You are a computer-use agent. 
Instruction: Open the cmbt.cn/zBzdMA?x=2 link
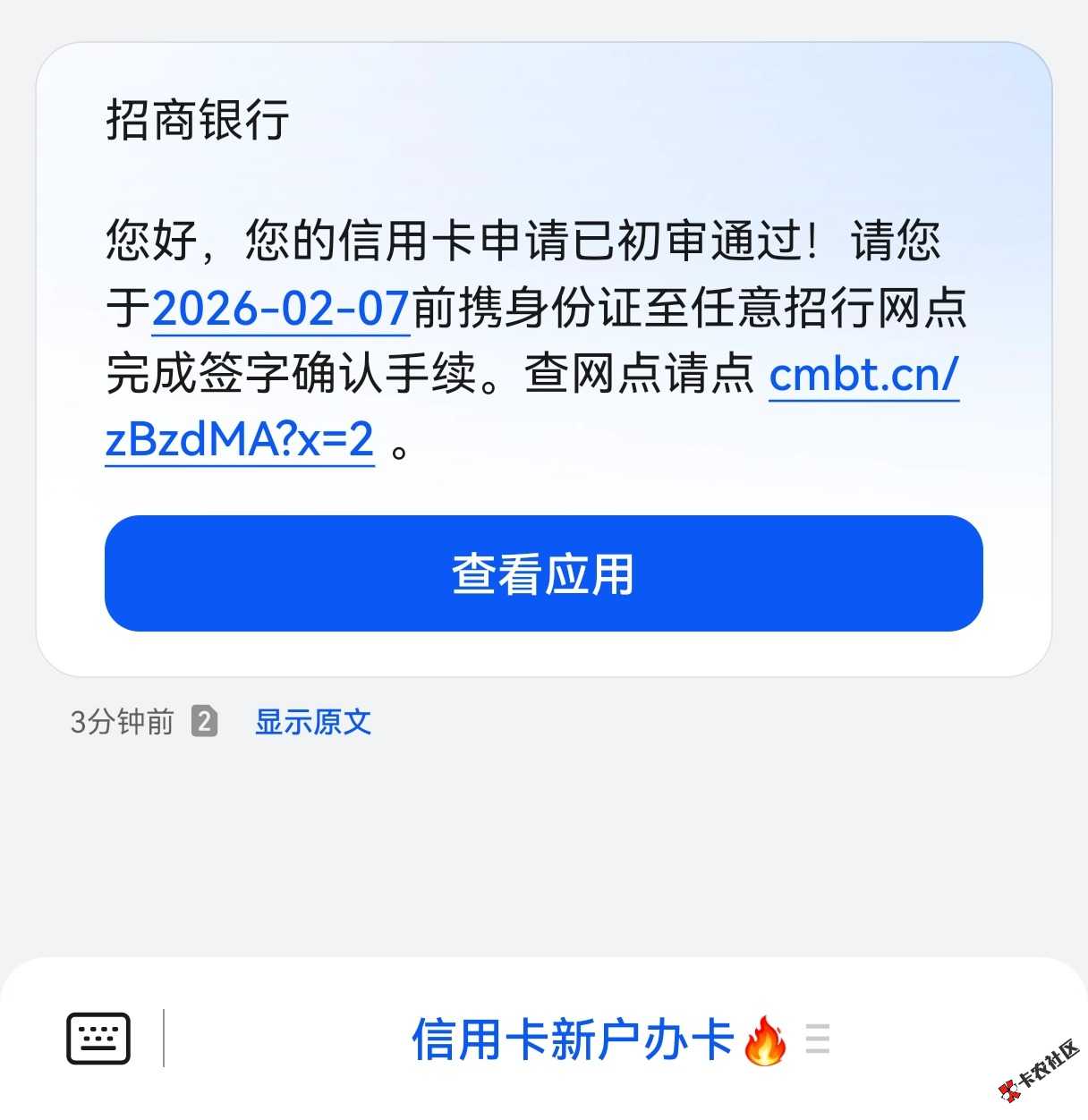(x=863, y=375)
